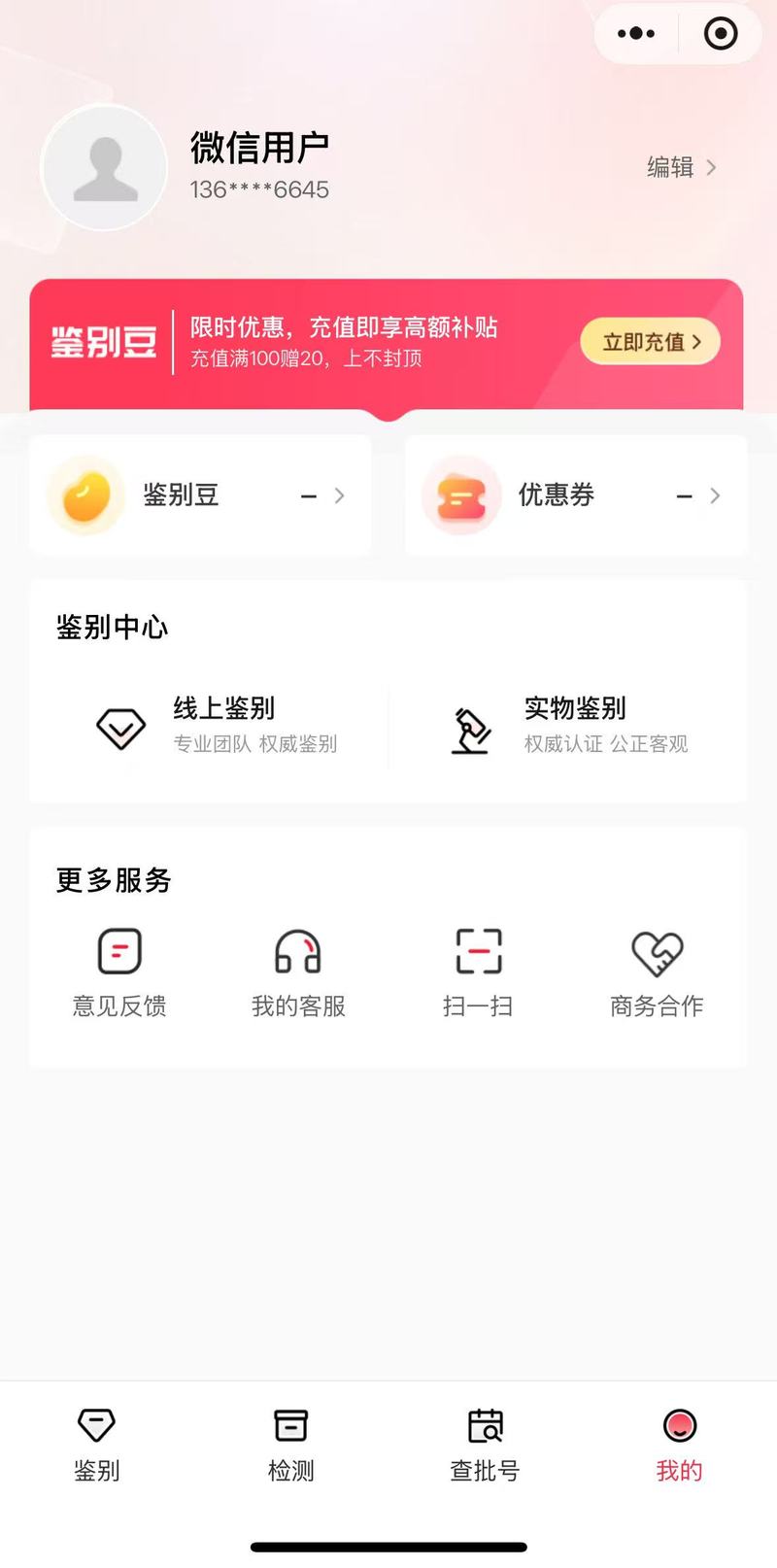Switch to the 查批号 tab
This screenshot has height=1568, width=777.
485,1445
